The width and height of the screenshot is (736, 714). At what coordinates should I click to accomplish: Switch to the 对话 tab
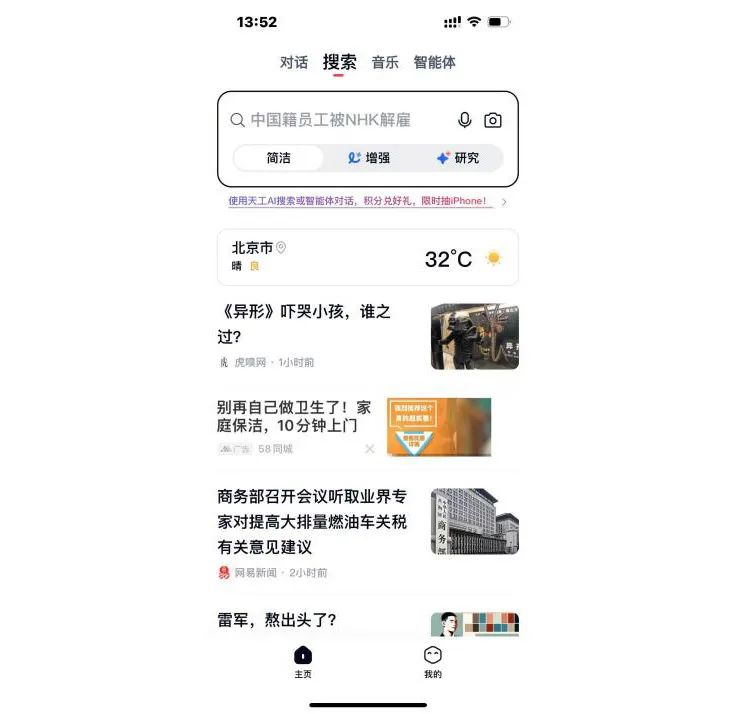coord(293,62)
